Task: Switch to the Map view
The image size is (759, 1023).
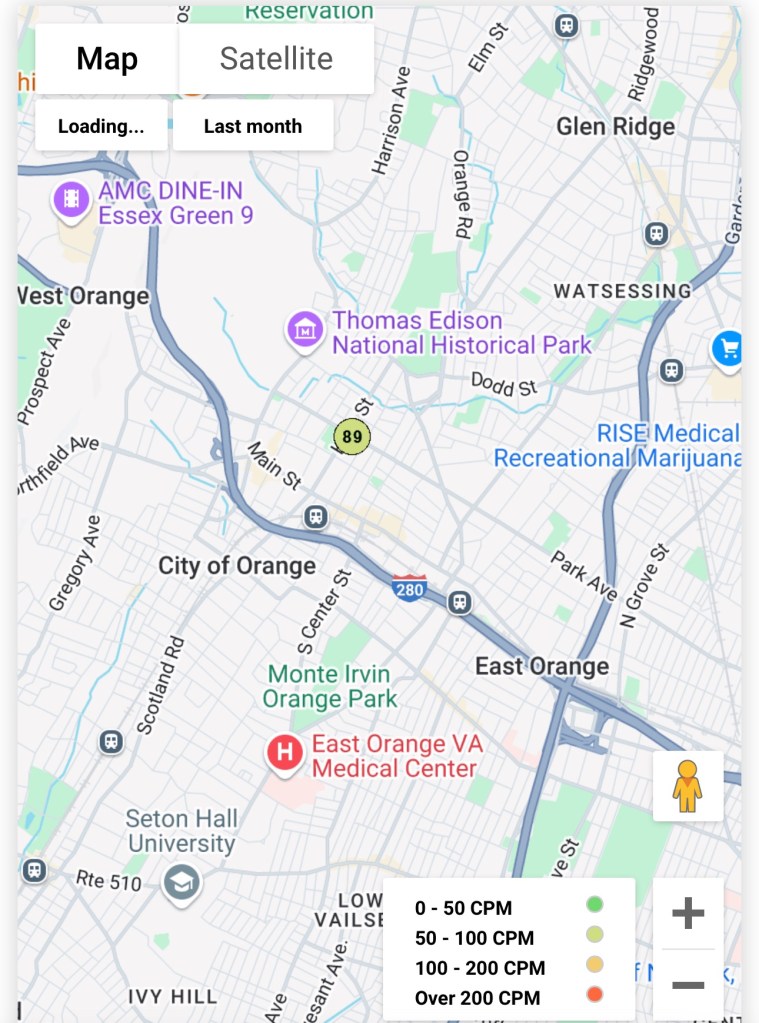Action: tap(107, 59)
